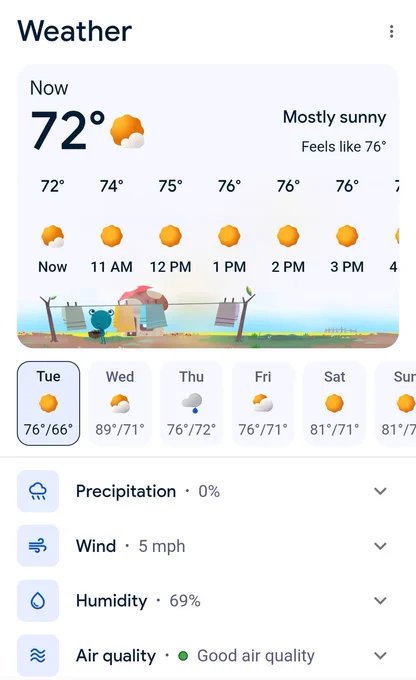Open the three-dot overflow menu
This screenshot has height=680, width=416.
pos(391,31)
